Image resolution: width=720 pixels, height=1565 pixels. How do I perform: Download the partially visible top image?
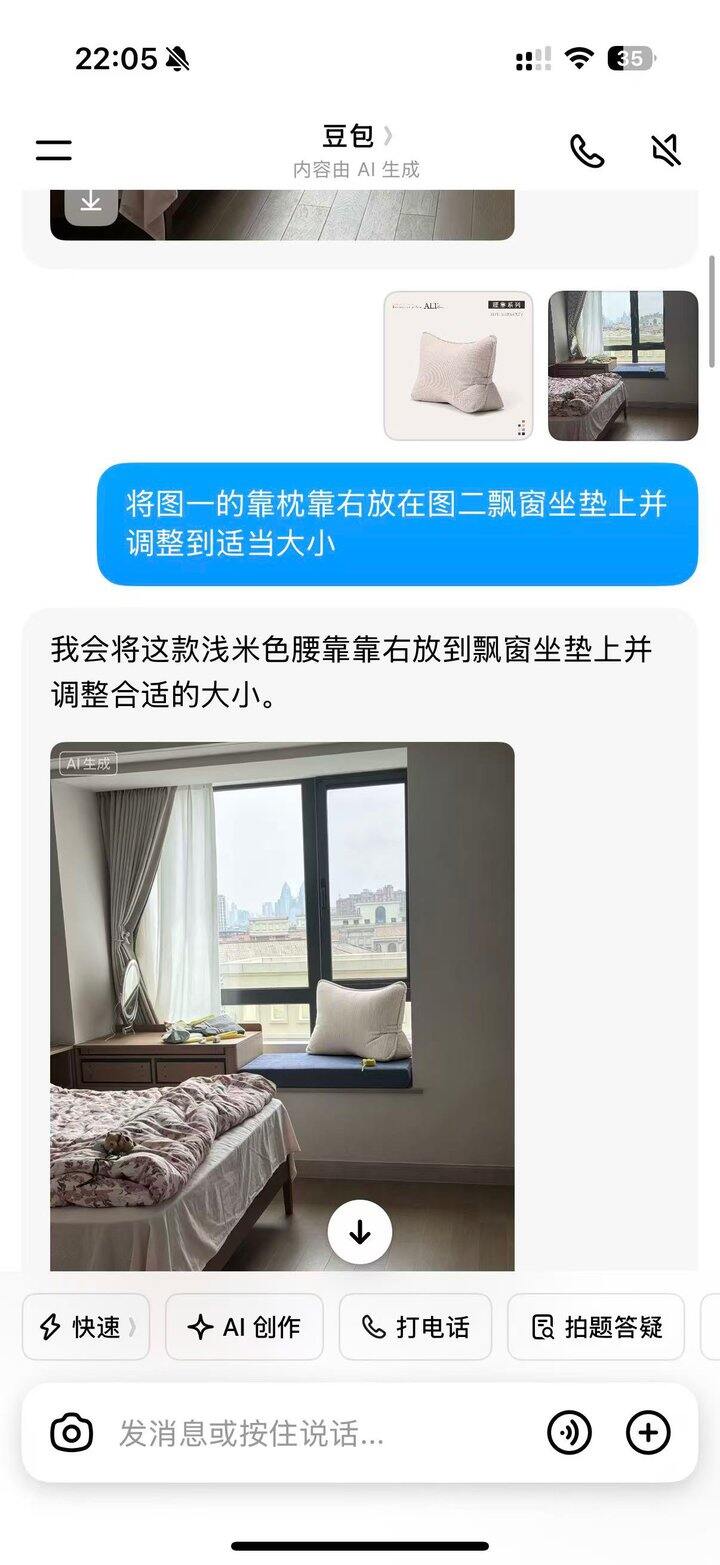click(91, 202)
